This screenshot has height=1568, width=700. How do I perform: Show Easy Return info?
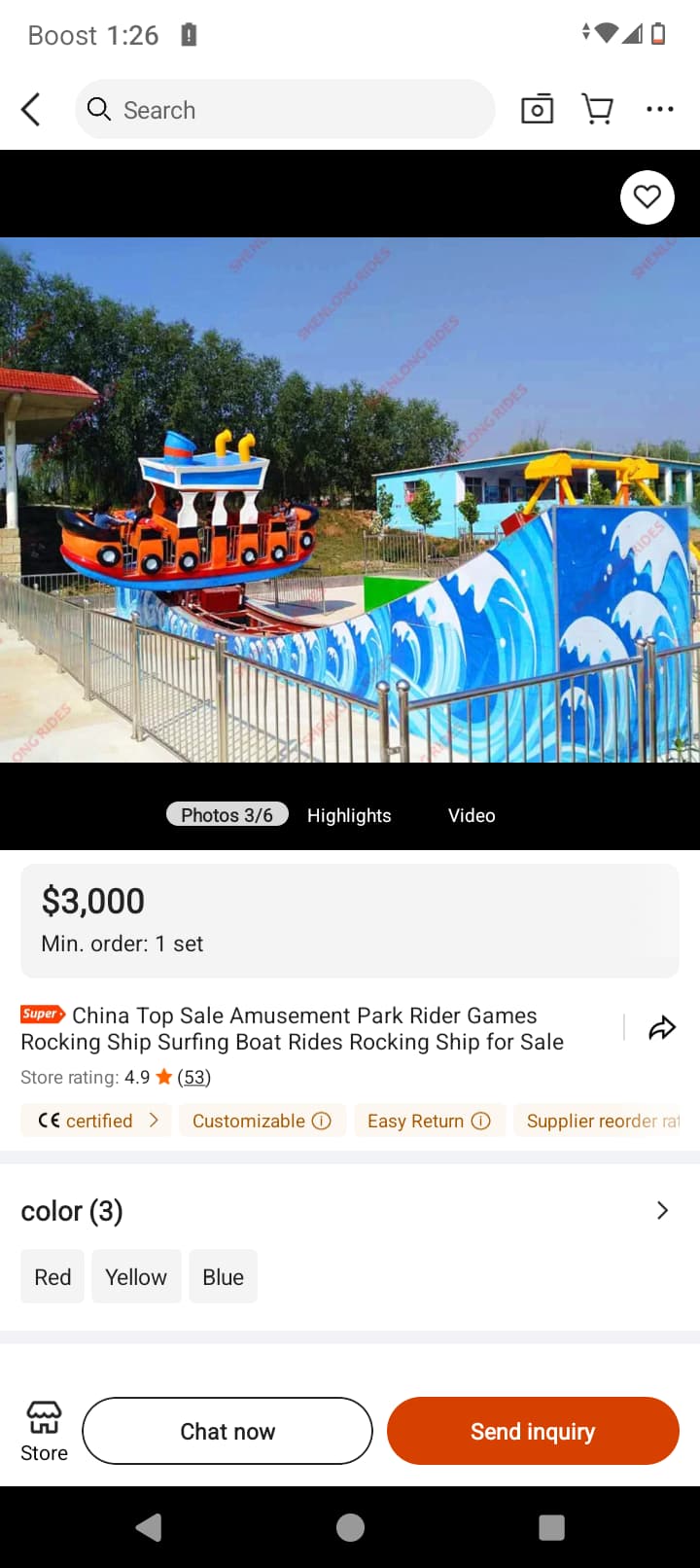click(x=428, y=1121)
